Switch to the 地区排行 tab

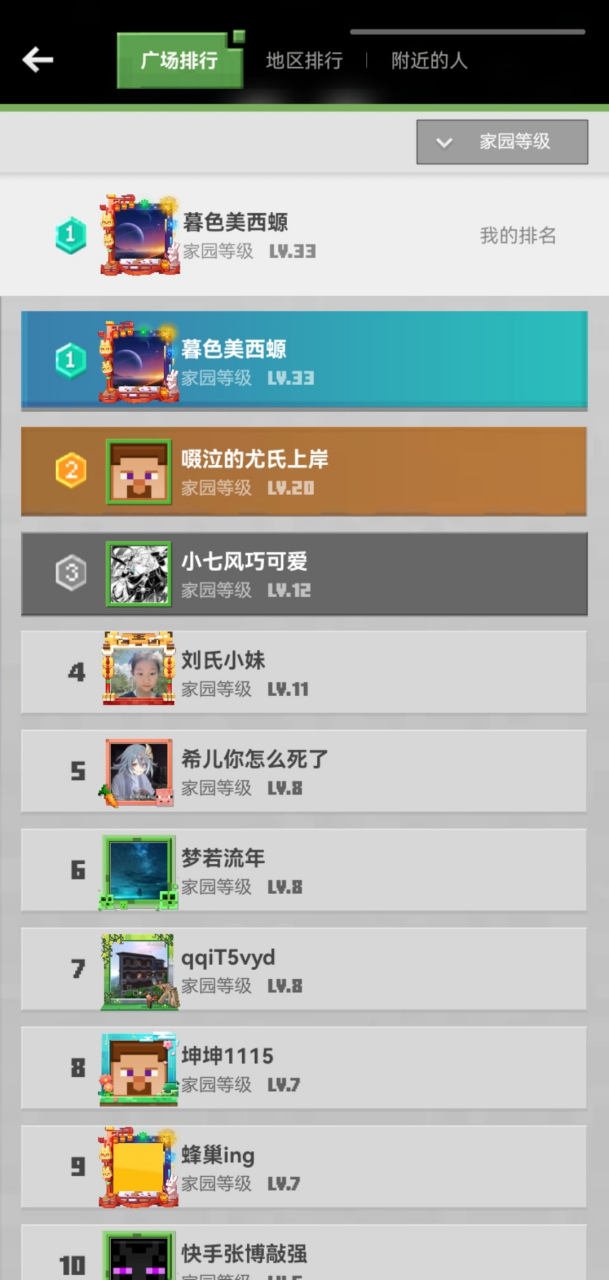coord(304,61)
